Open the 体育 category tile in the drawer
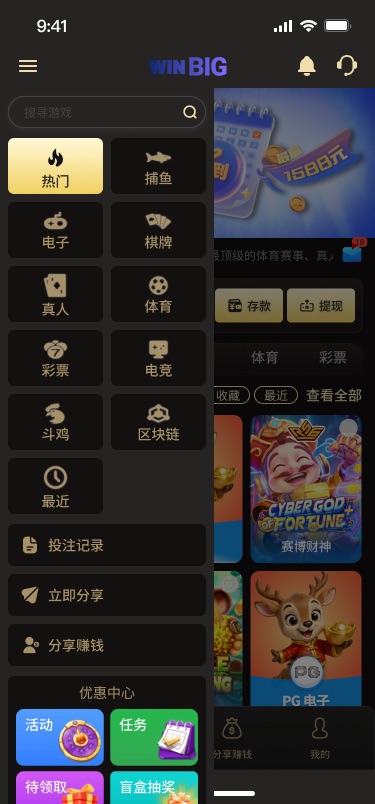The height and width of the screenshot is (804, 375). tap(158, 294)
